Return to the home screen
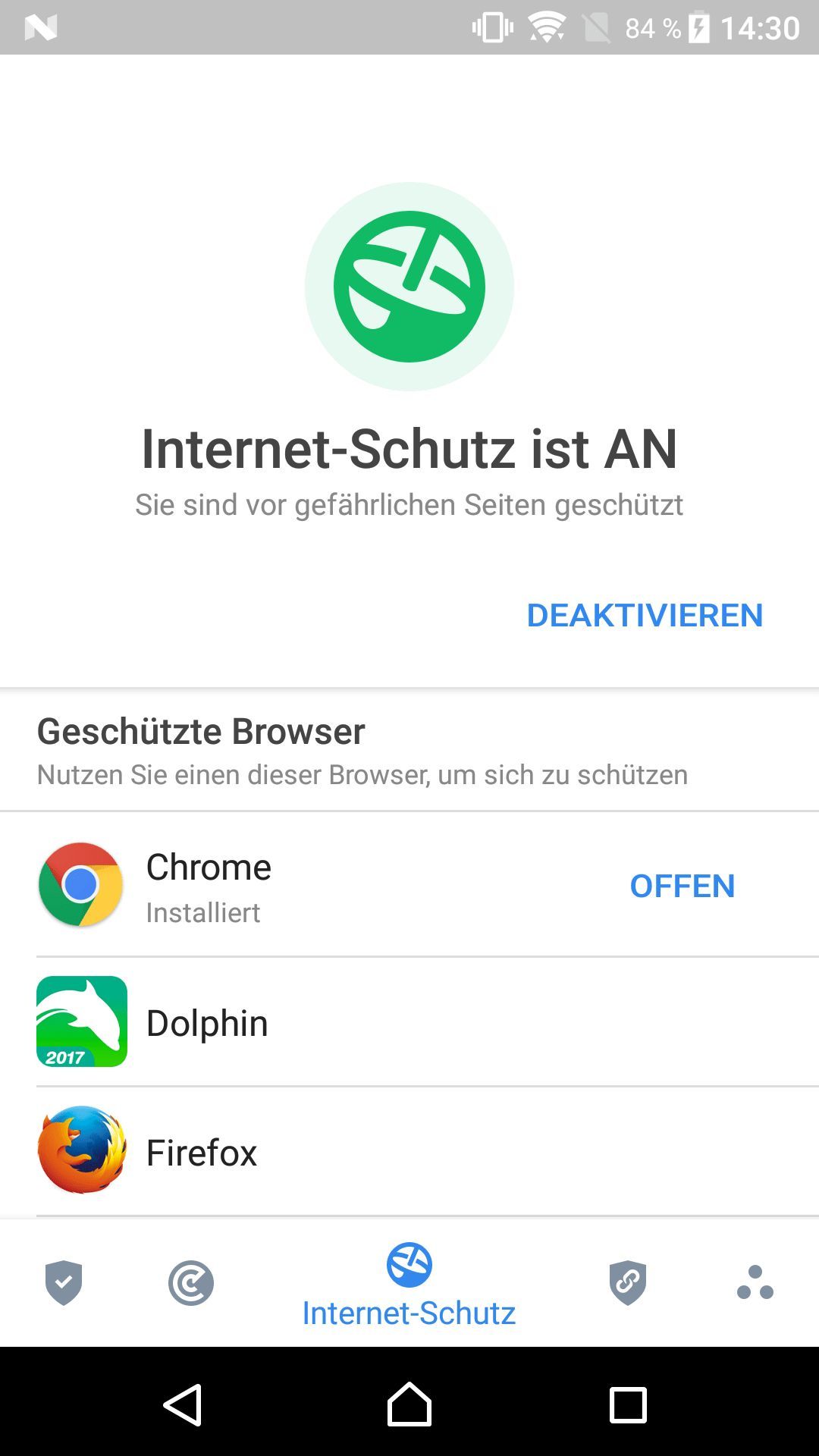 pos(409,1404)
